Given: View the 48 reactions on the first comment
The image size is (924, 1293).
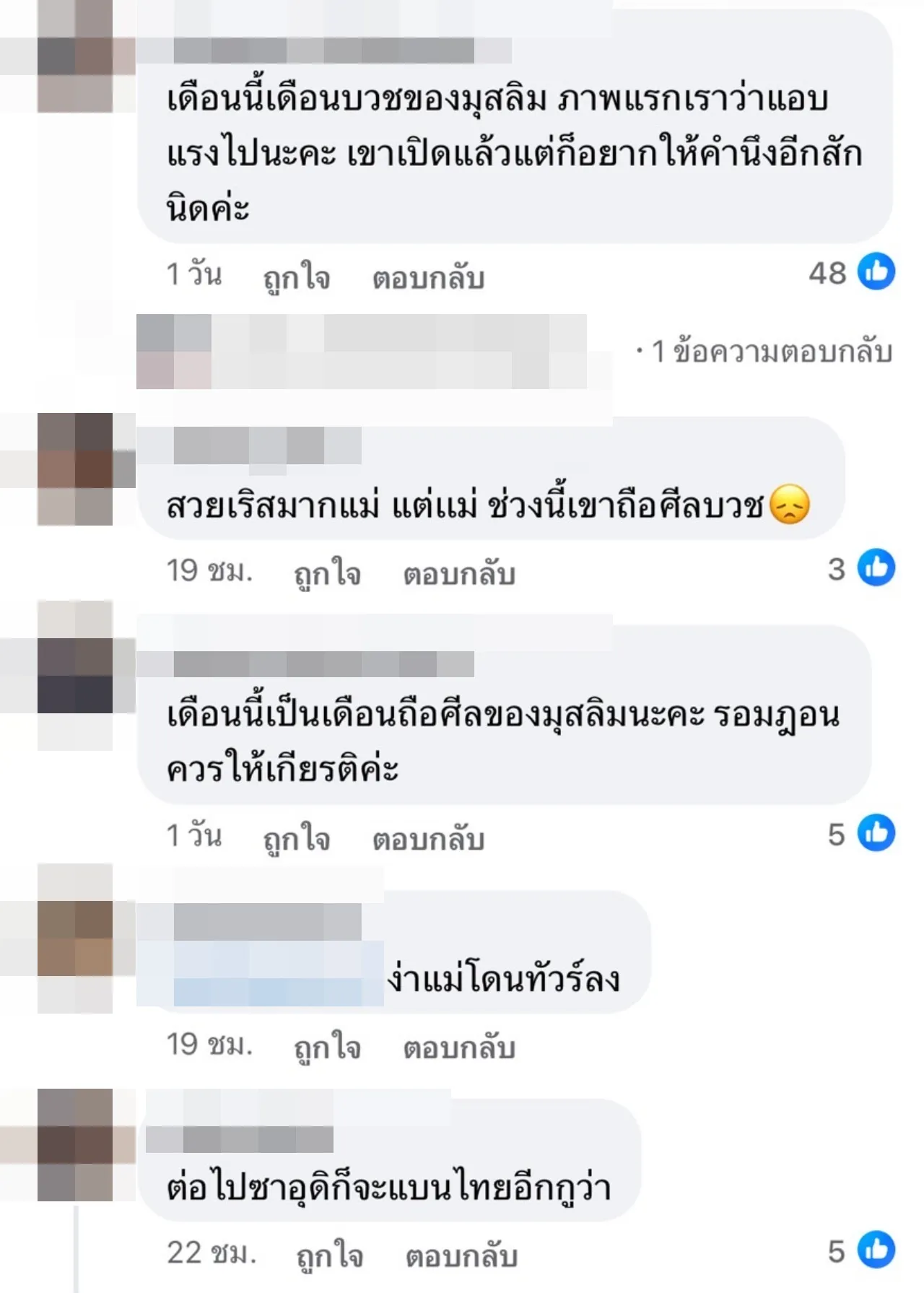Looking at the screenshot, I should pyautogui.click(x=852, y=273).
